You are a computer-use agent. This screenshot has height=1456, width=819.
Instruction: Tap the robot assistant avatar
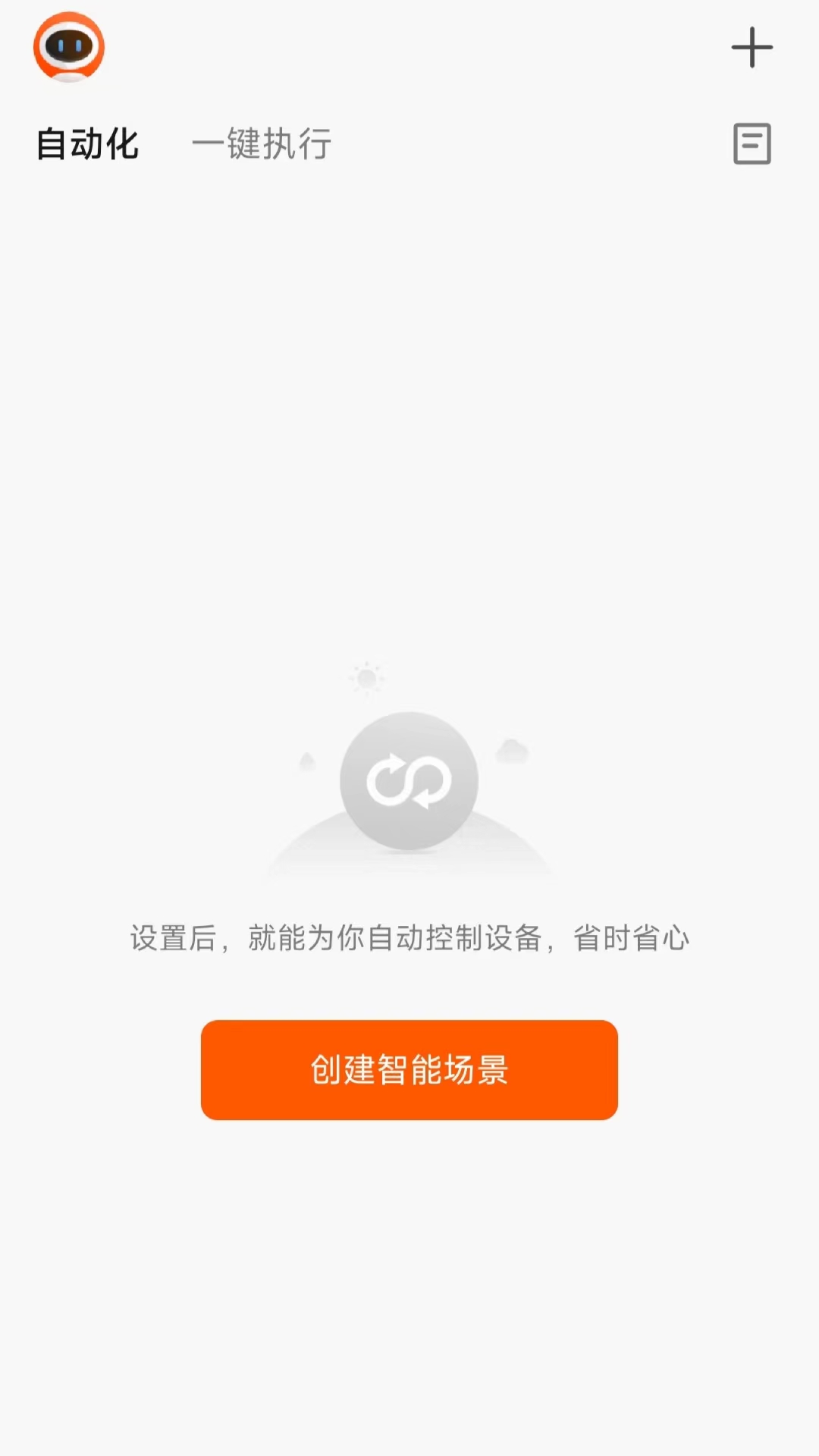pos(68,48)
